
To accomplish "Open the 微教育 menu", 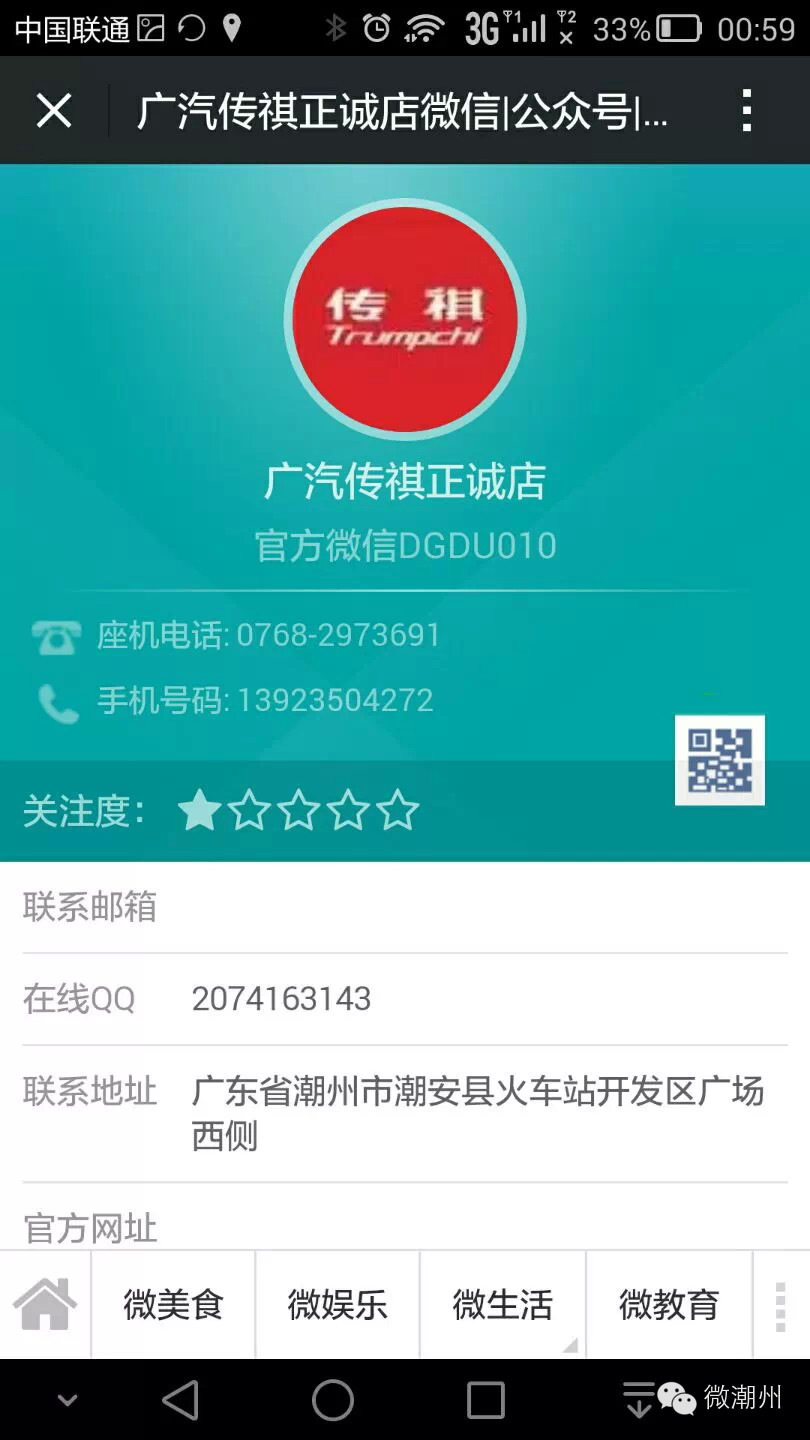I will (669, 1304).
